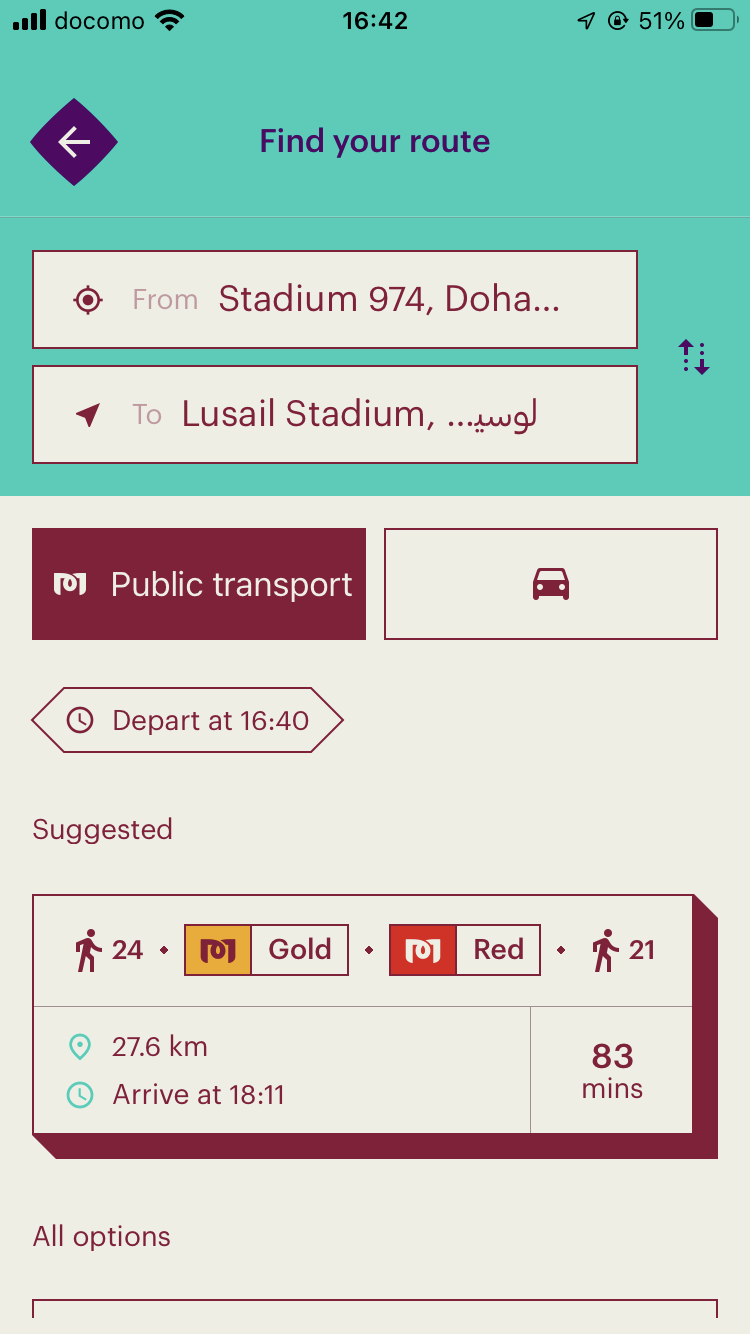This screenshot has height=1334, width=750.
Task: Select Public transport mode
Action: click(199, 584)
